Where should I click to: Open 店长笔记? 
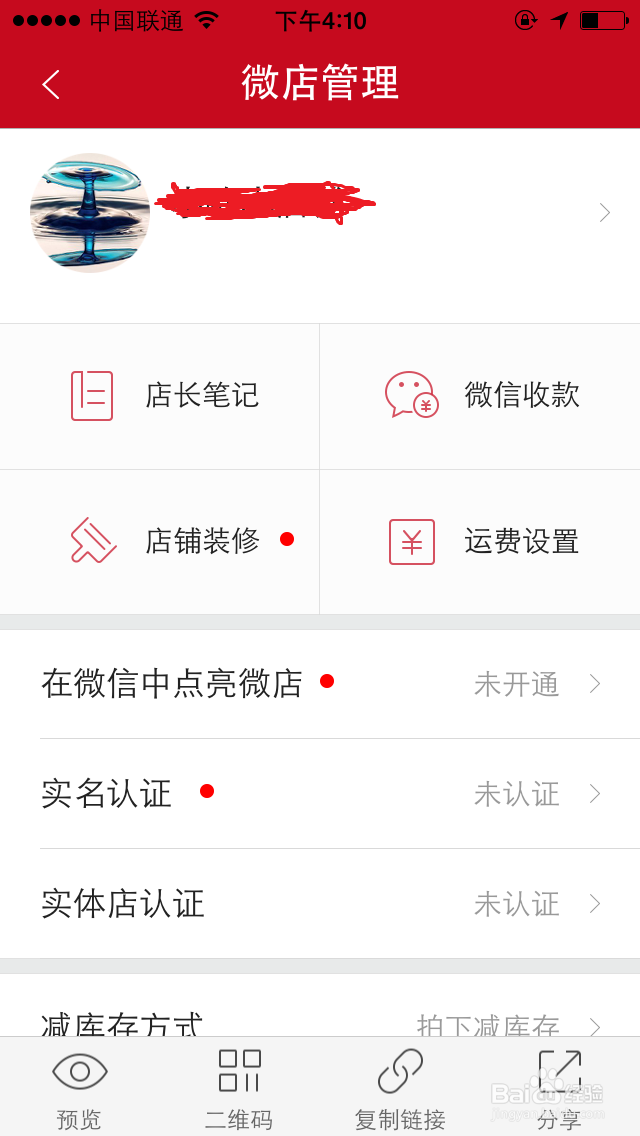coord(160,396)
